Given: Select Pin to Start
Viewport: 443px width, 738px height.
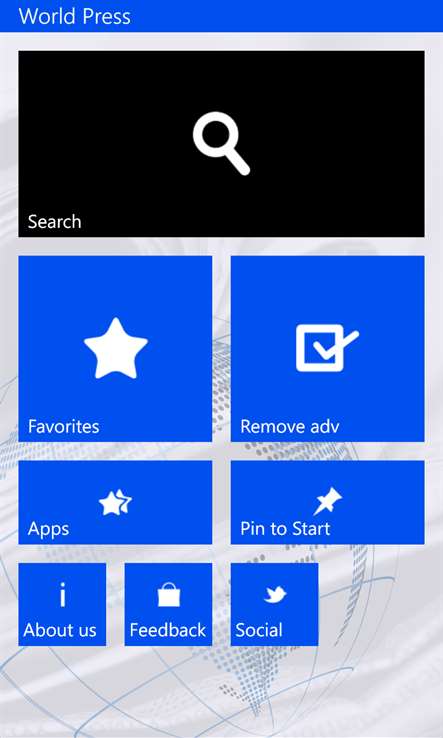Looking at the screenshot, I should coord(328,502).
